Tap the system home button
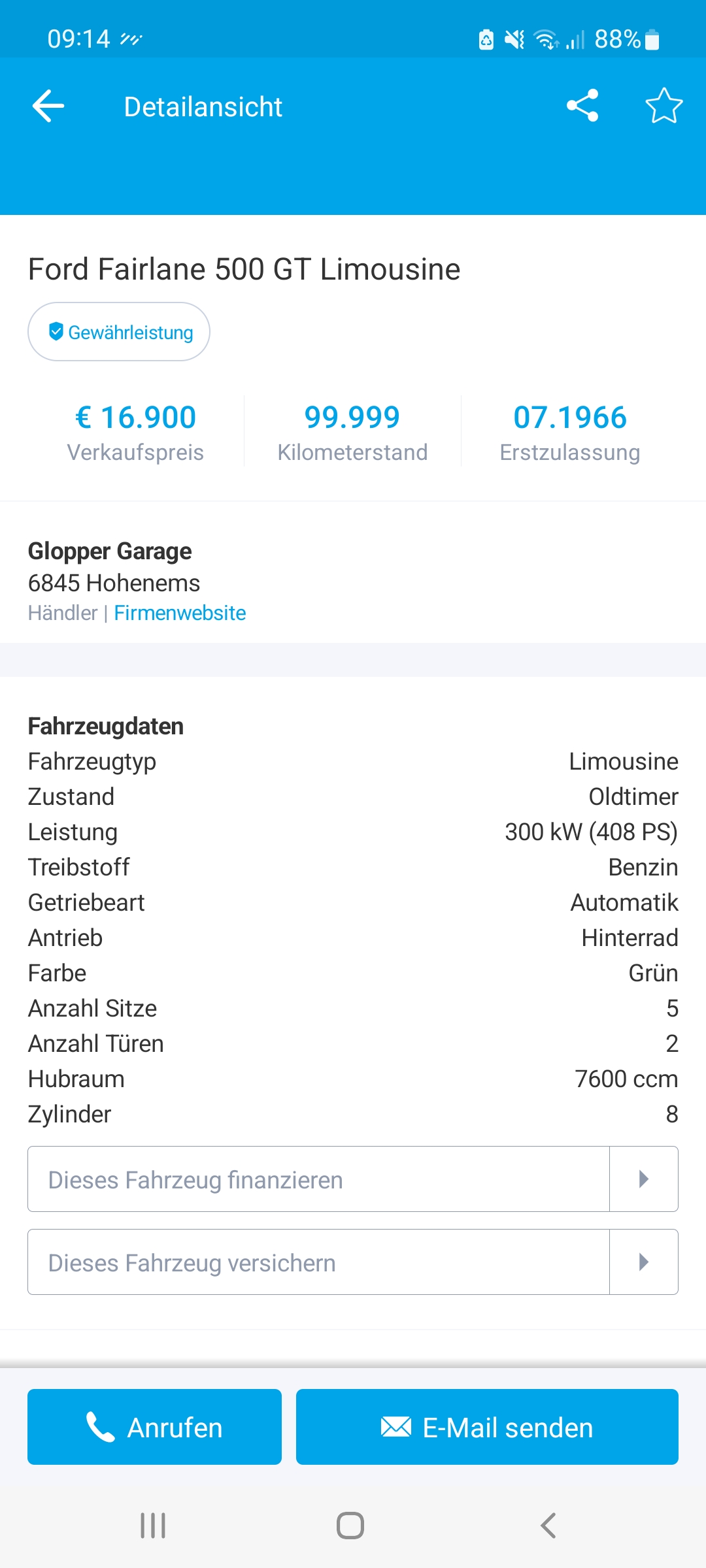This screenshot has width=706, height=1568. (x=350, y=1526)
